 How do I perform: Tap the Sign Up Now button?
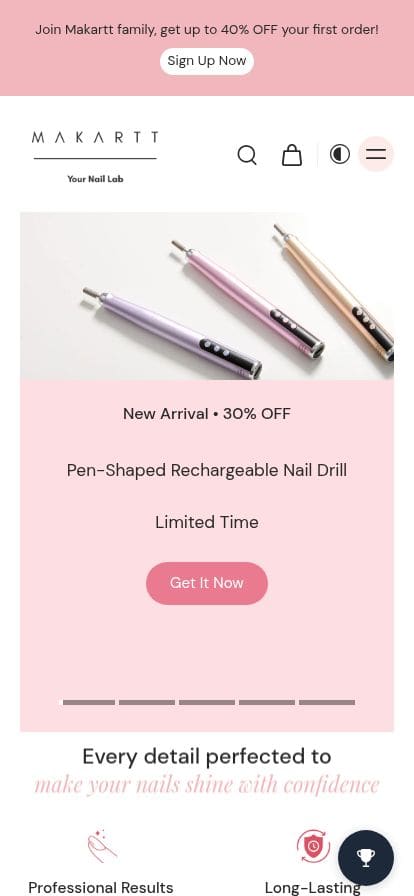pos(206,61)
